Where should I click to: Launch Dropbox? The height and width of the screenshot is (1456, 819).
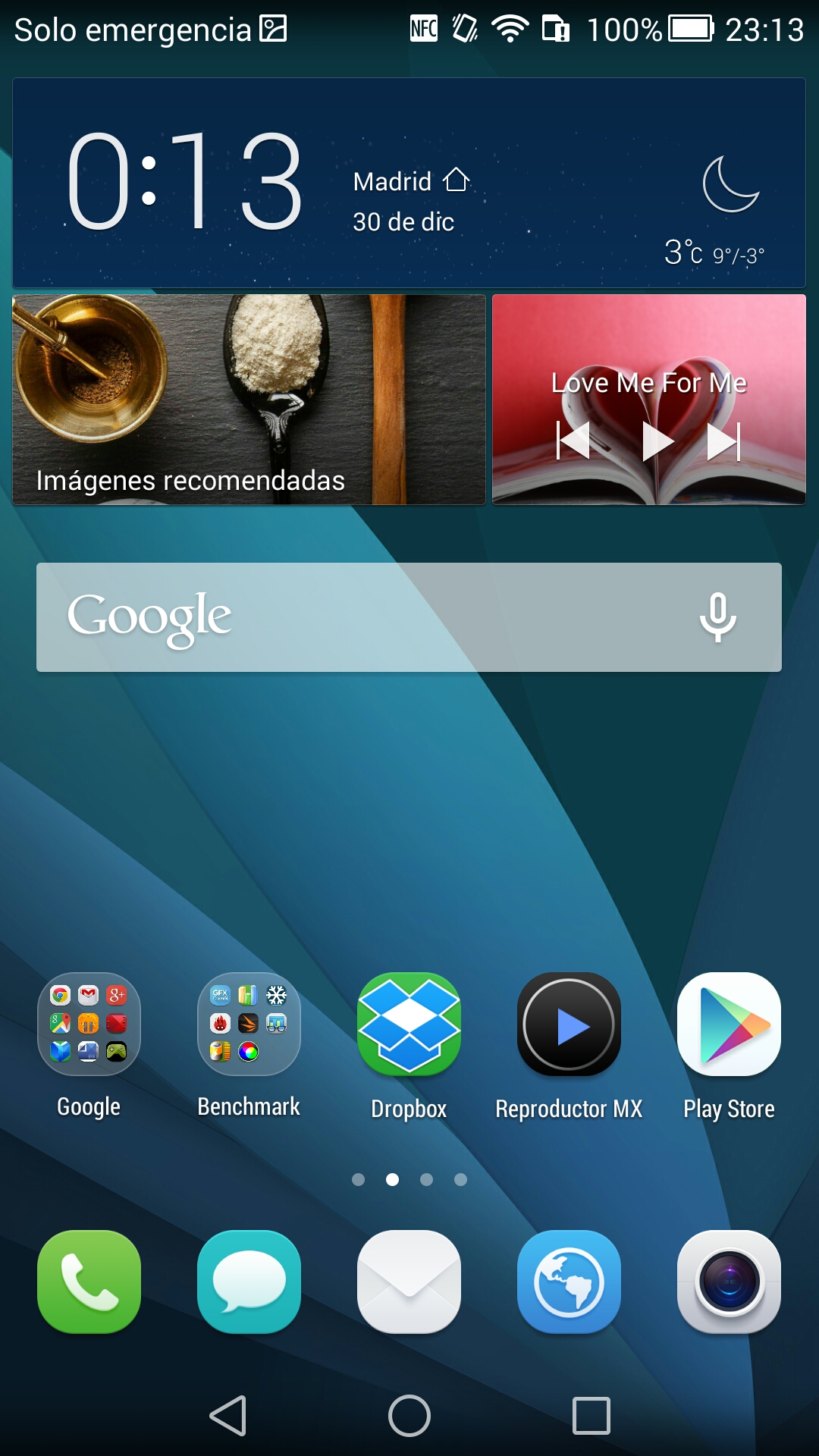click(409, 1025)
